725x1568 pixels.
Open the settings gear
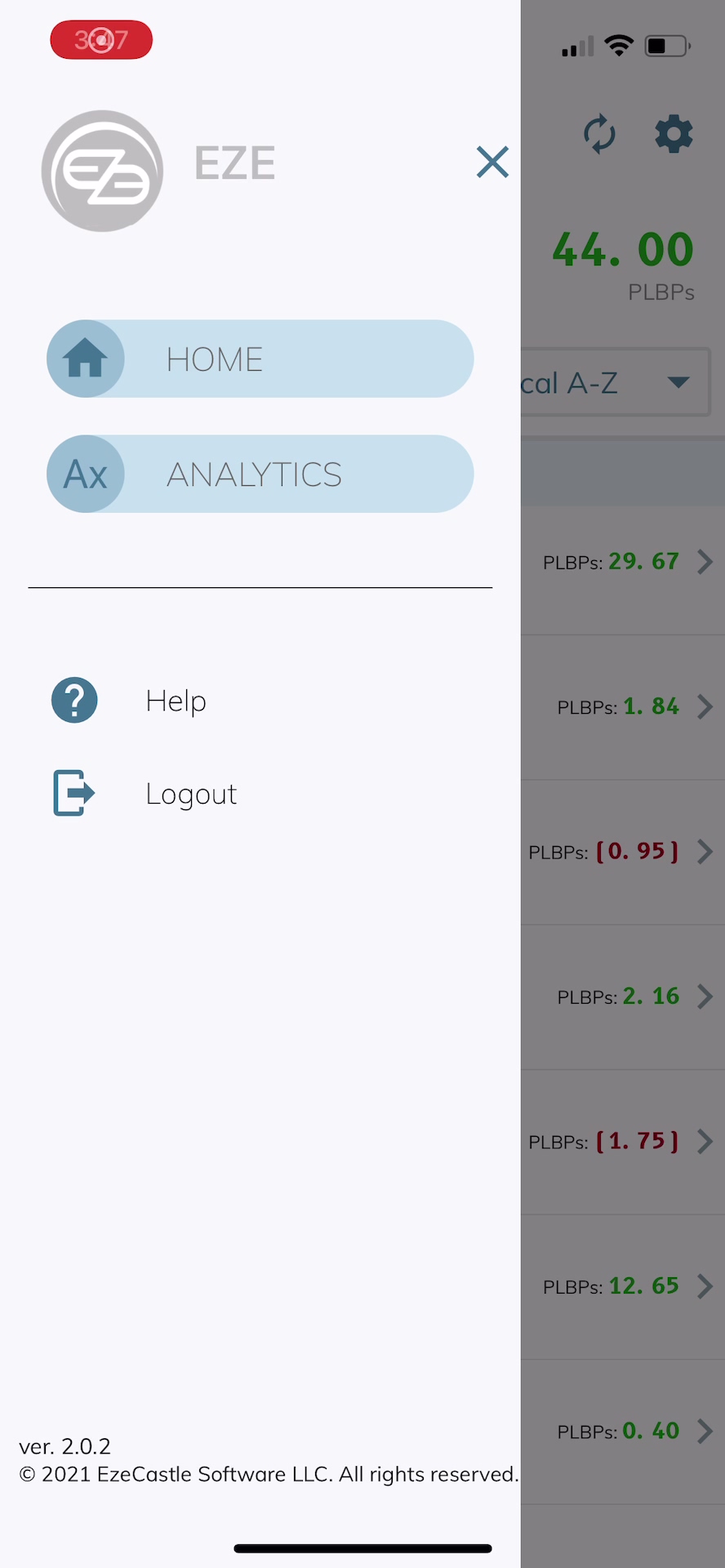pos(674,134)
